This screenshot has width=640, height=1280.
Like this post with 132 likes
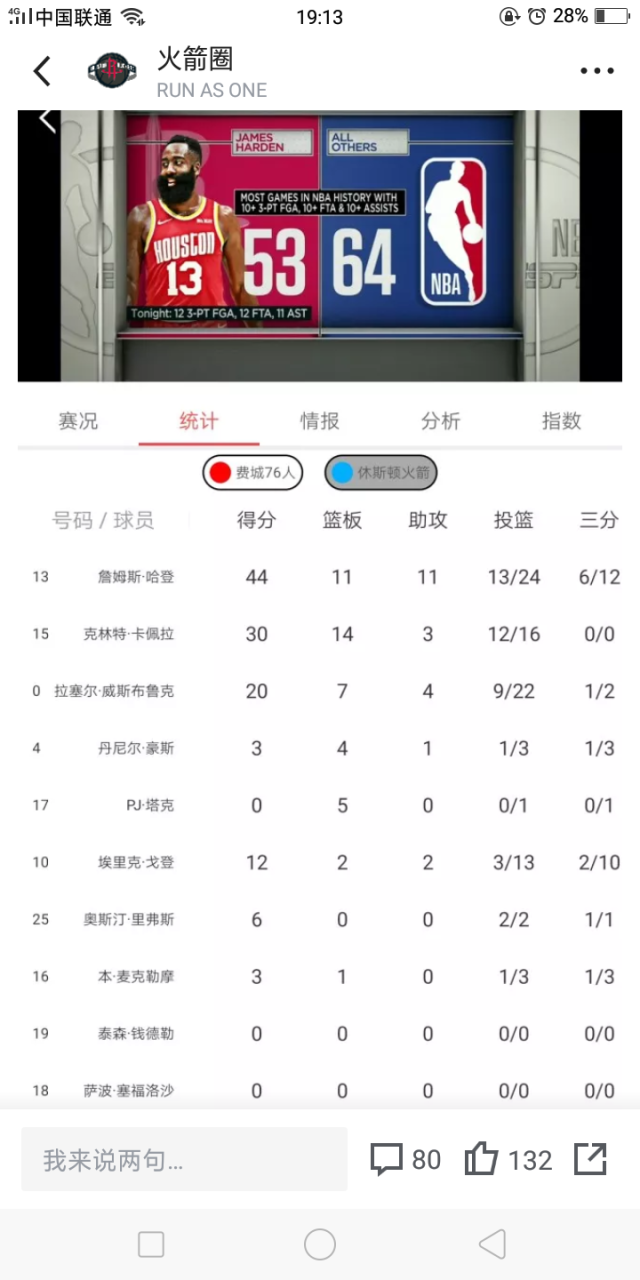click(508, 1160)
